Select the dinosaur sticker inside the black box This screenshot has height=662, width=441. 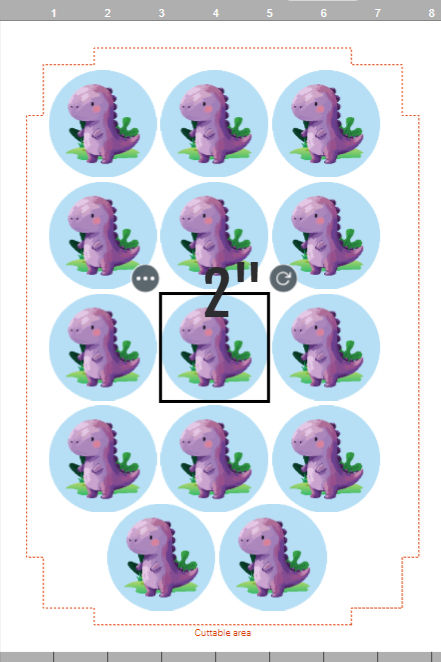click(x=214, y=347)
